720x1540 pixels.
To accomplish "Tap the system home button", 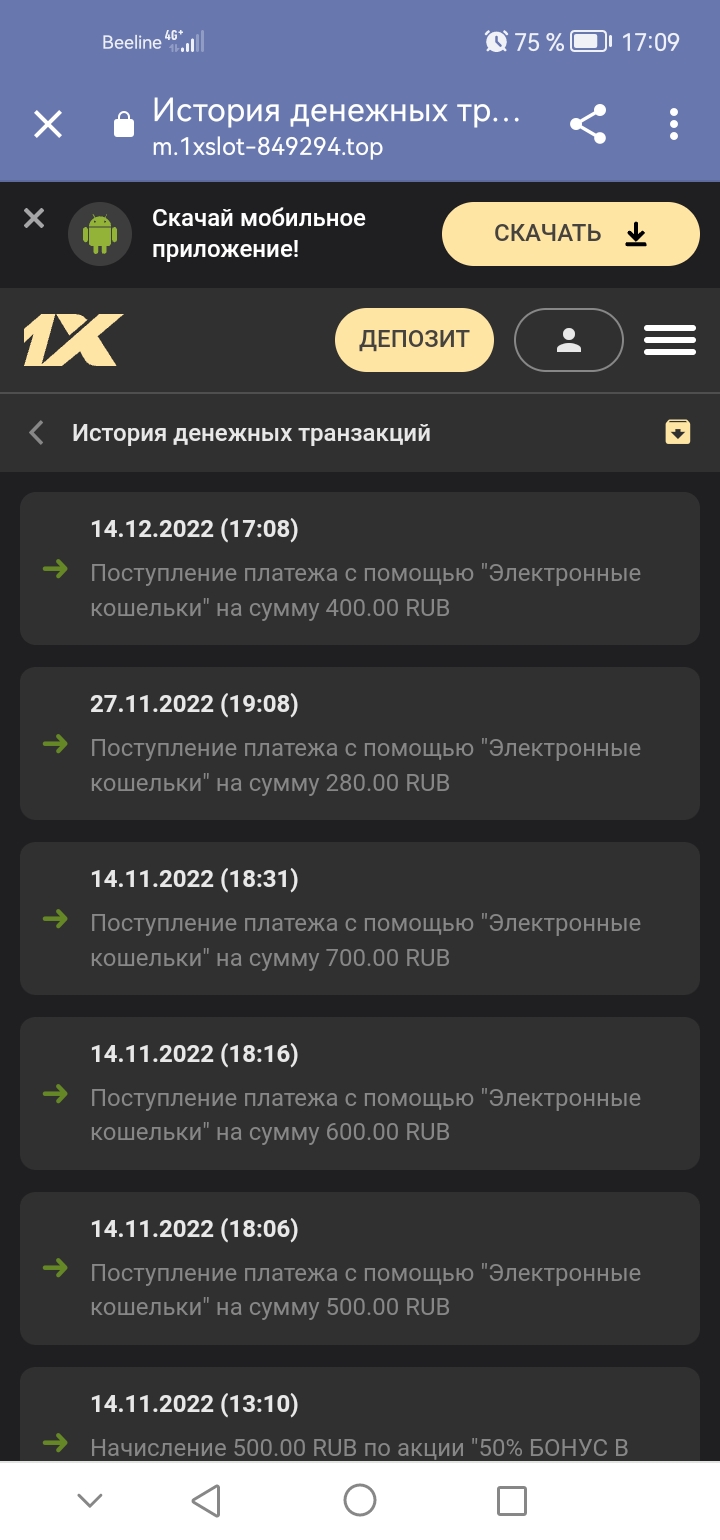I will tap(360, 1500).
